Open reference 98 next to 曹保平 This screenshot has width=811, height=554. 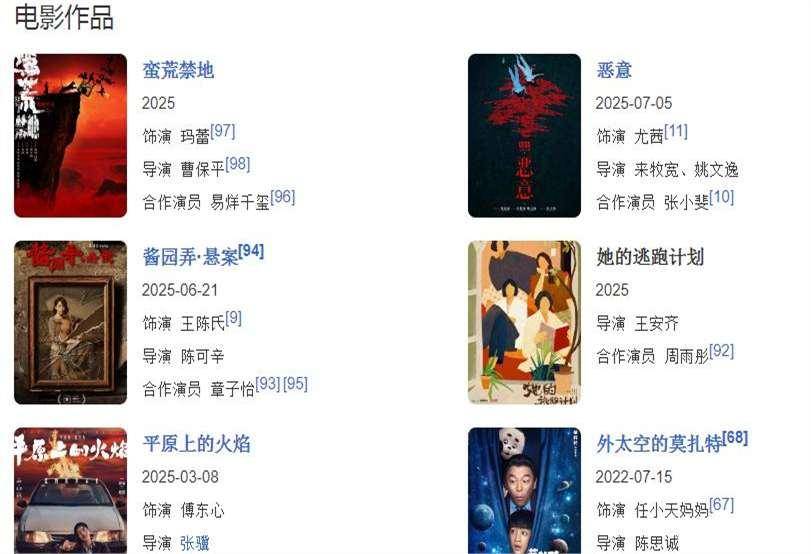click(x=238, y=164)
